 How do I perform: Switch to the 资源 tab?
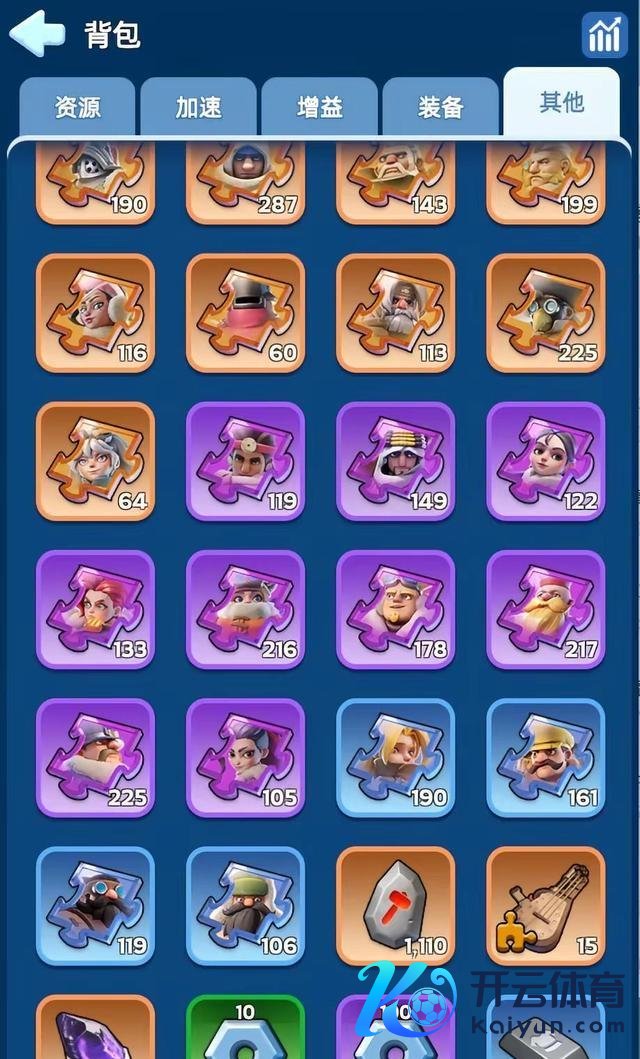77,106
